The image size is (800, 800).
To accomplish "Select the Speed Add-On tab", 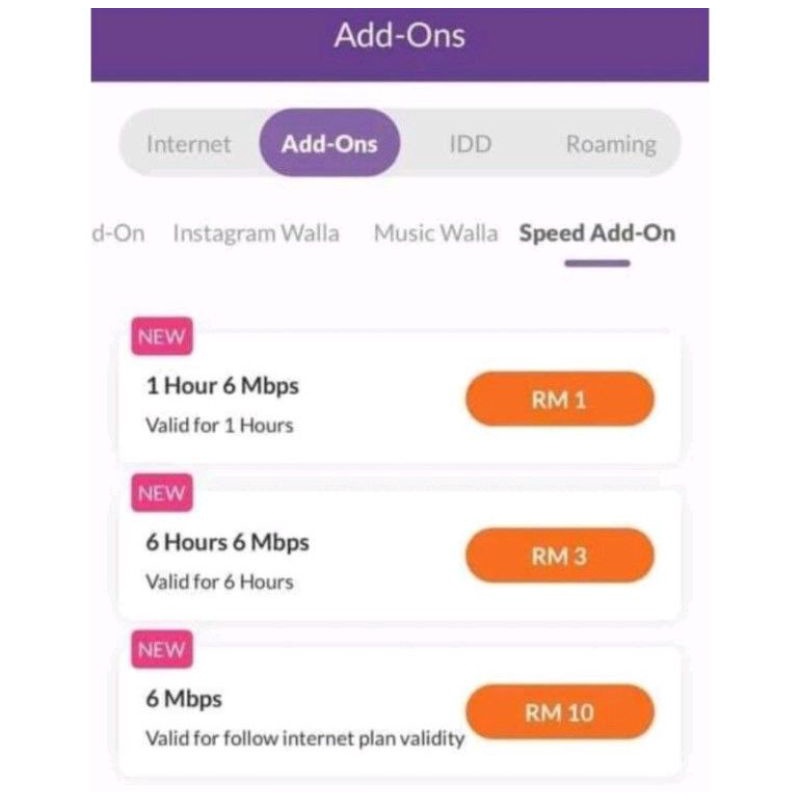I will [x=597, y=234].
